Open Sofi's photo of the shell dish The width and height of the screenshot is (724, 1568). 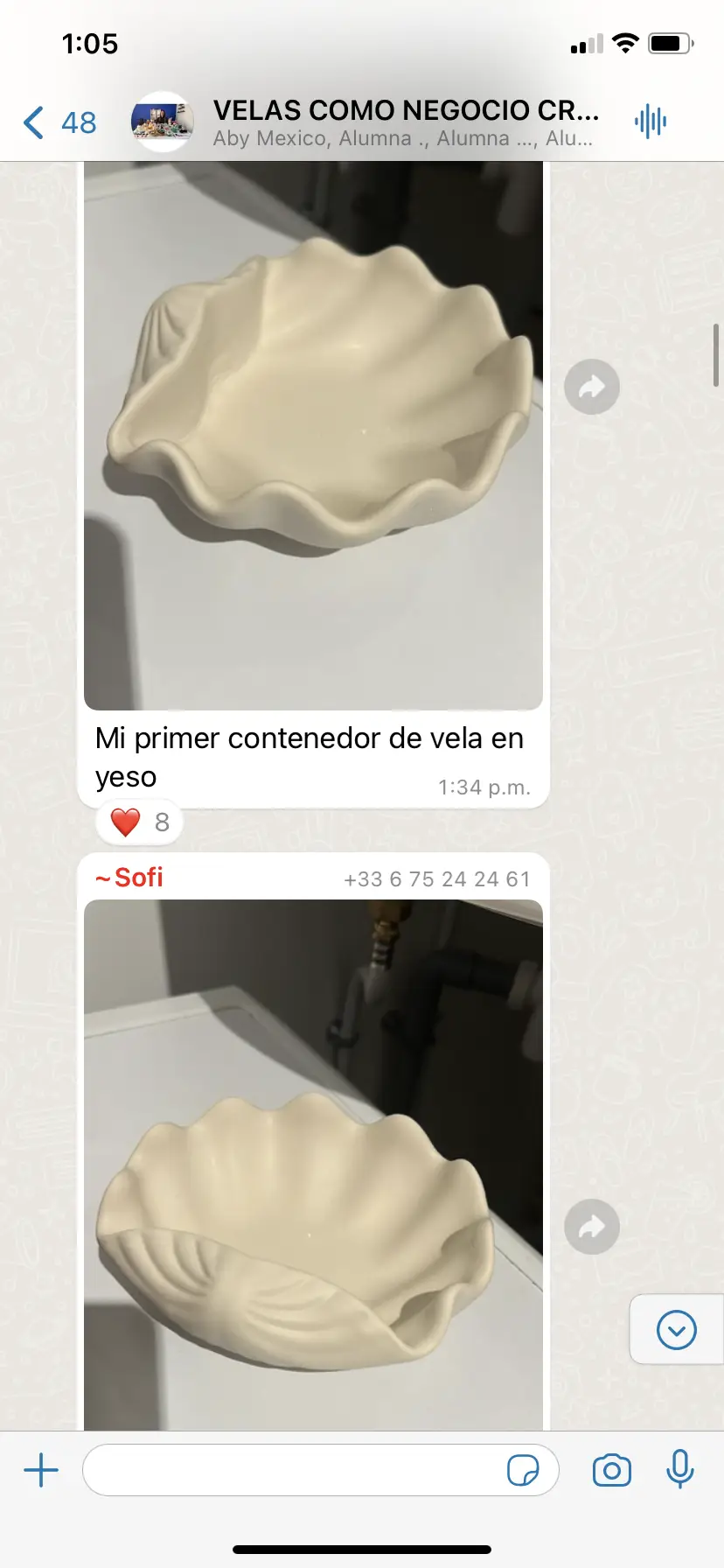(x=313, y=1164)
